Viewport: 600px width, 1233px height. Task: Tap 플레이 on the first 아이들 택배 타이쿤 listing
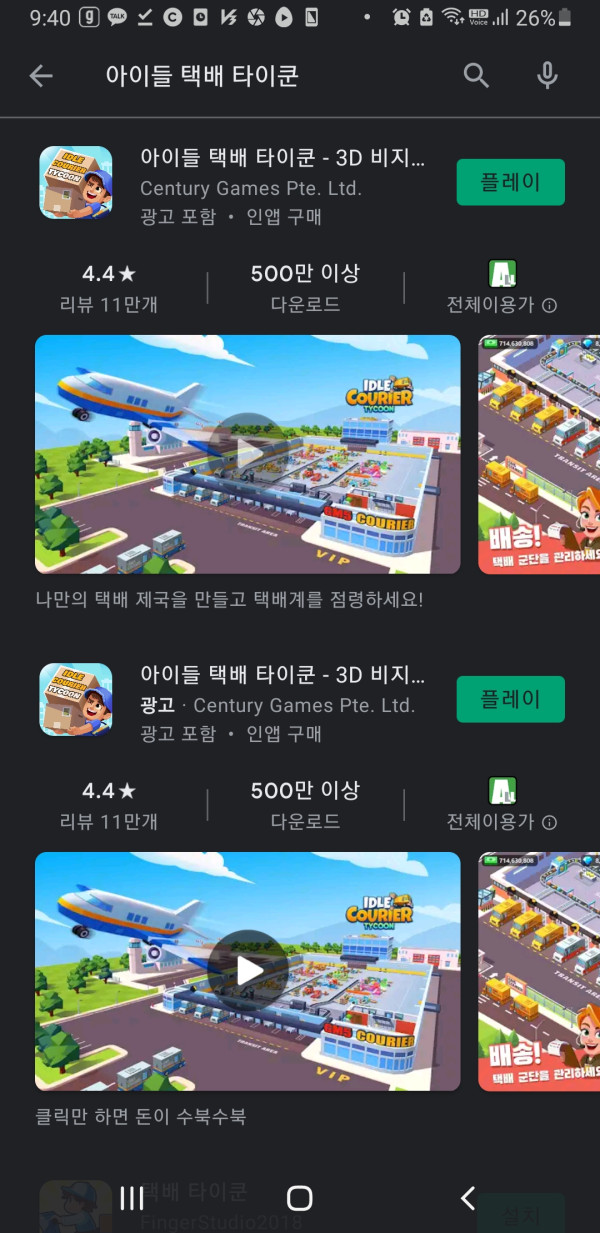coord(510,182)
